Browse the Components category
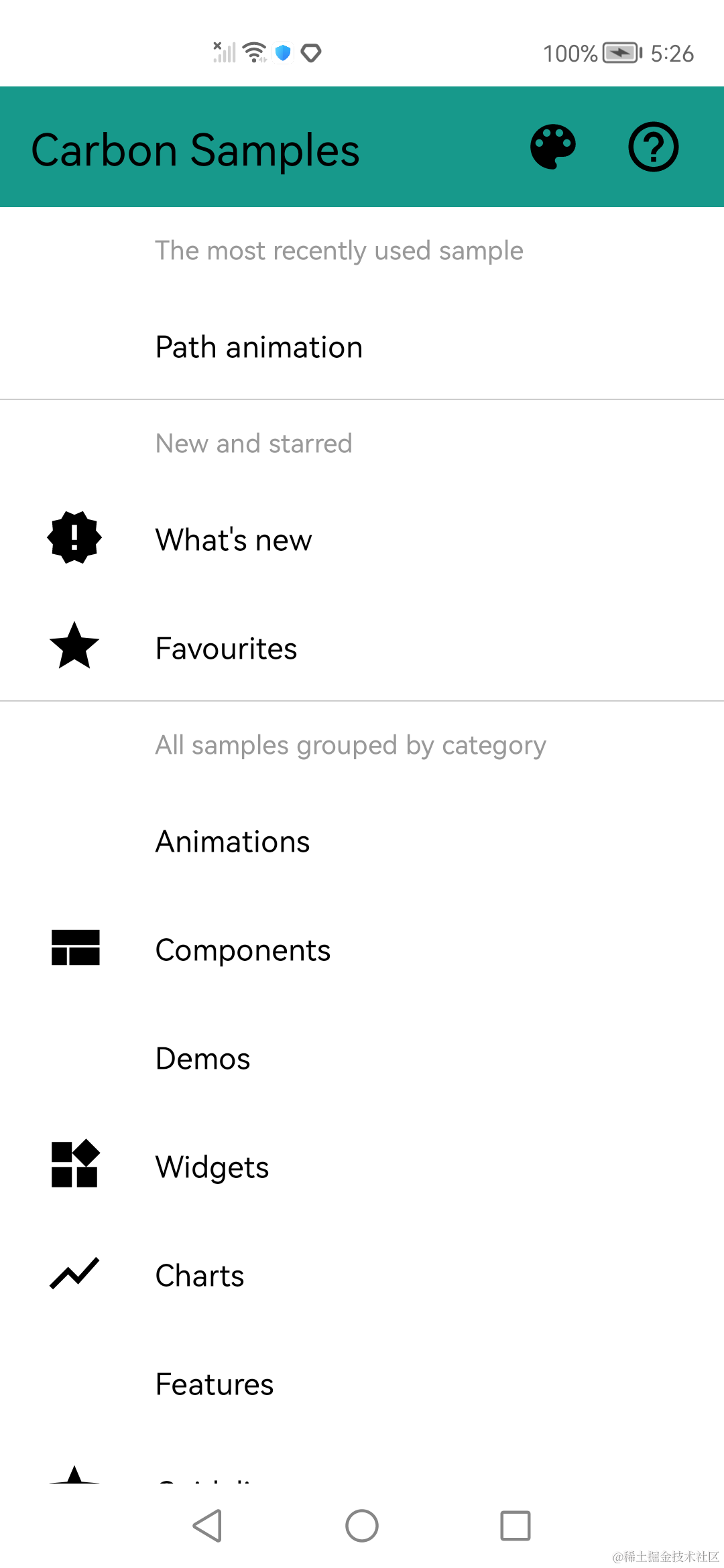Screen dimensions: 724x1568 pos(243,950)
